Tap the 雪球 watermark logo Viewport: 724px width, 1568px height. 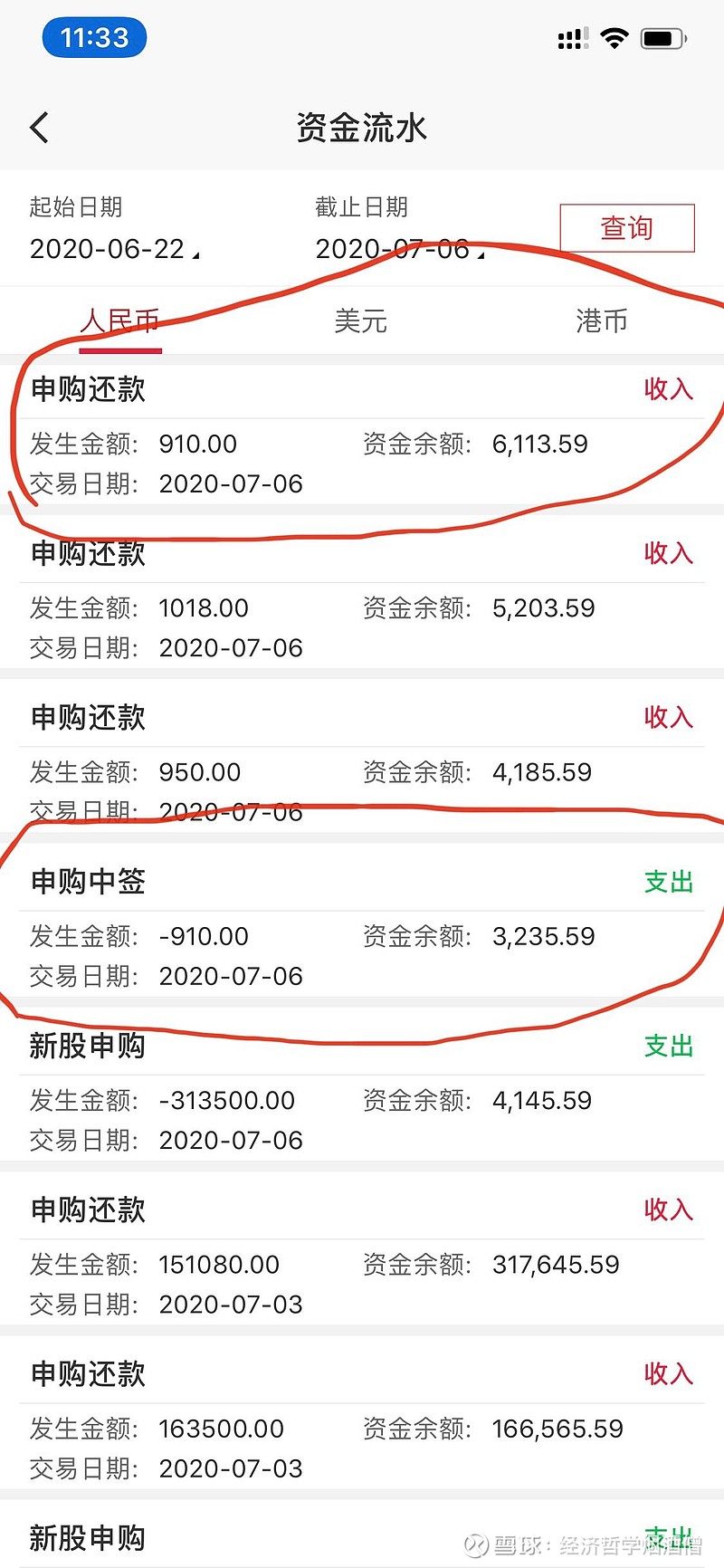coord(474,1542)
